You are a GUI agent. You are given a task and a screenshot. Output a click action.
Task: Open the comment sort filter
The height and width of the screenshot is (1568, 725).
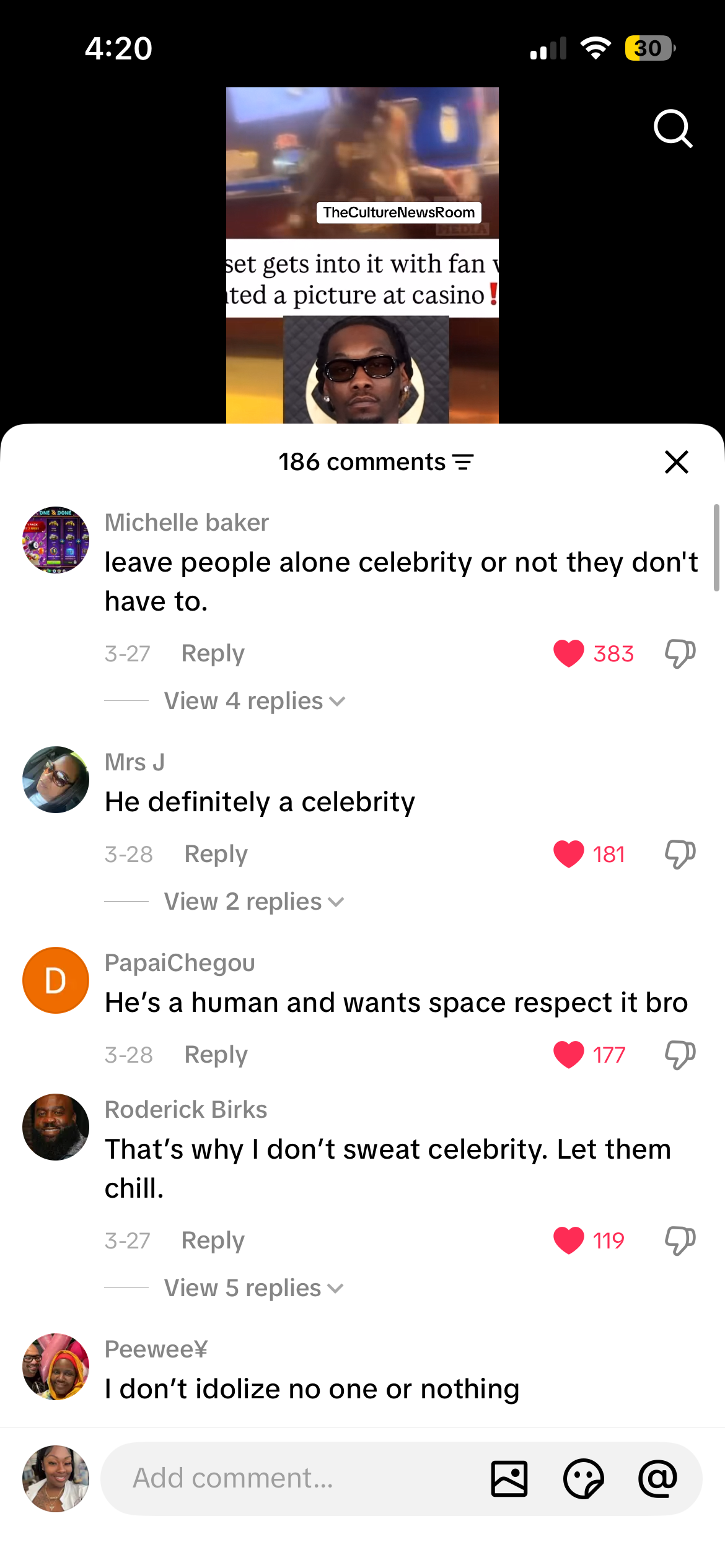point(463,462)
